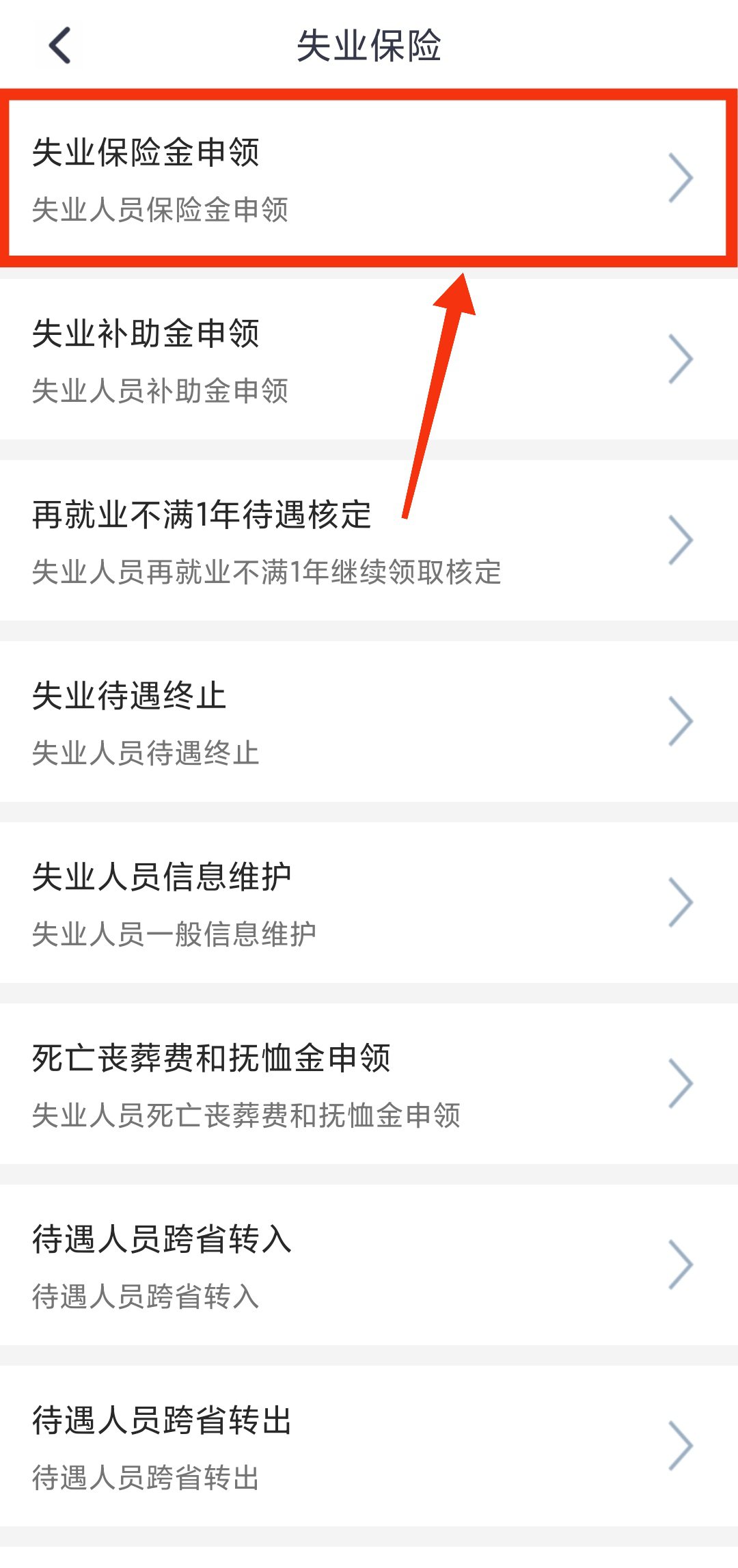
Task: Open 失业保险金申领
Action: click(368, 179)
